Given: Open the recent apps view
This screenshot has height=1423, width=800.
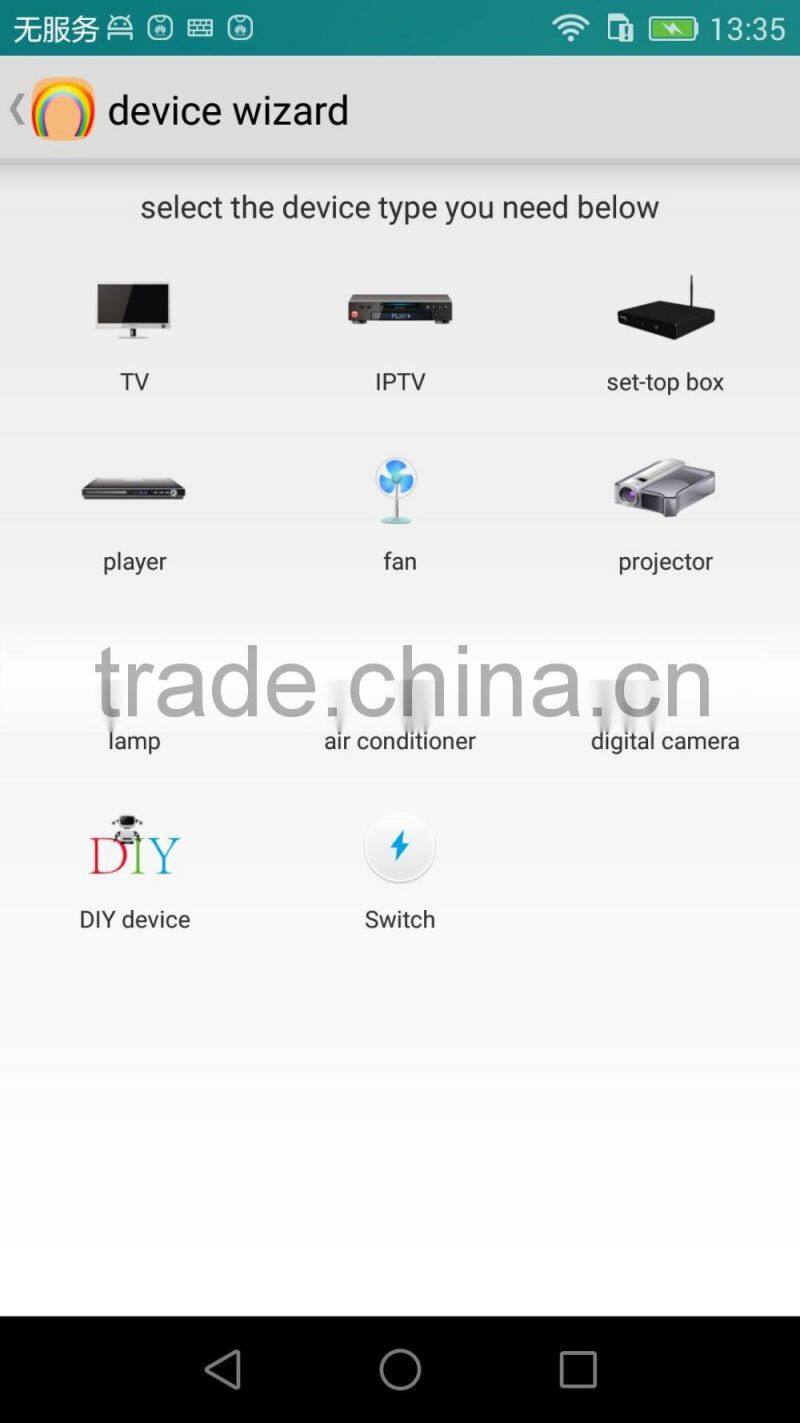Looking at the screenshot, I should pyautogui.click(x=577, y=1369).
